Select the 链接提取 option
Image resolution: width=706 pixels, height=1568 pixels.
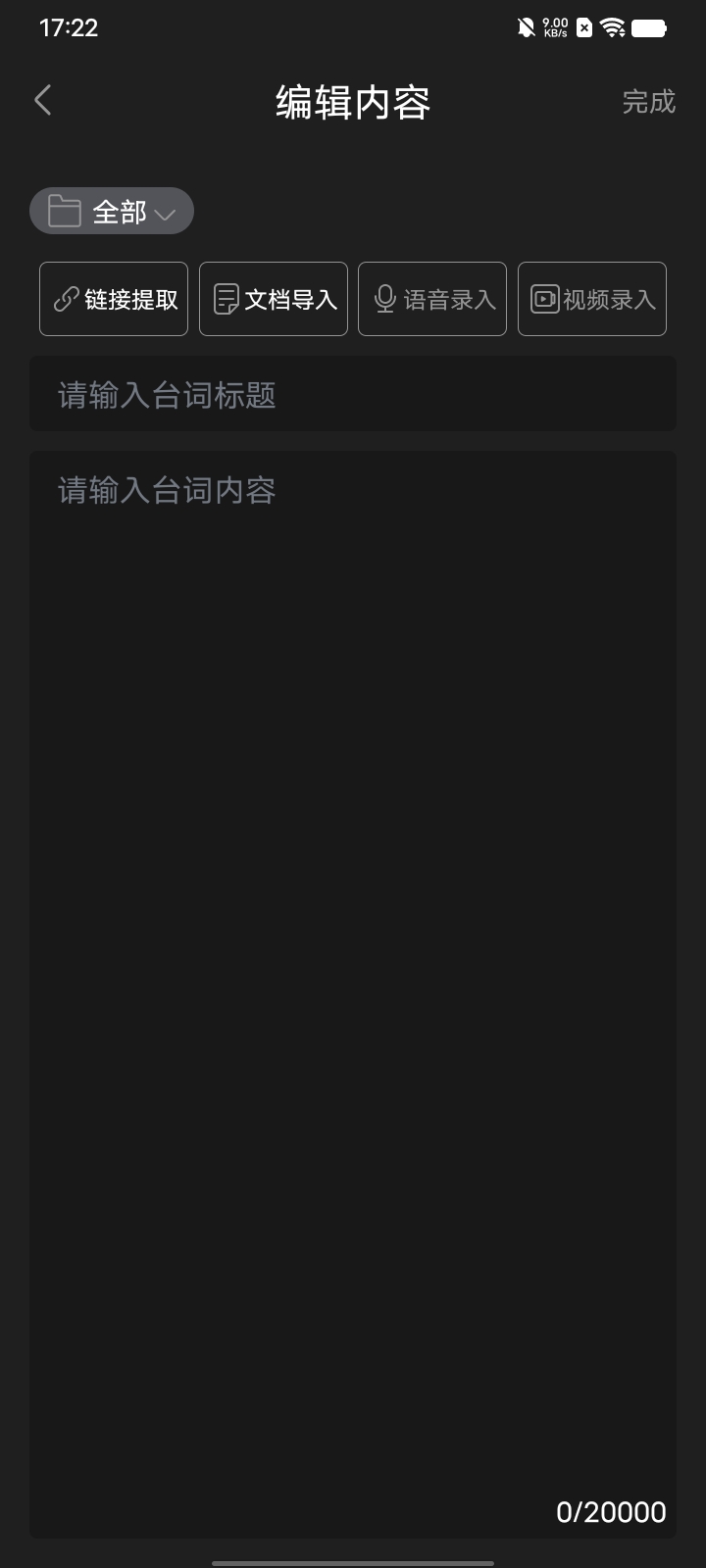114,299
